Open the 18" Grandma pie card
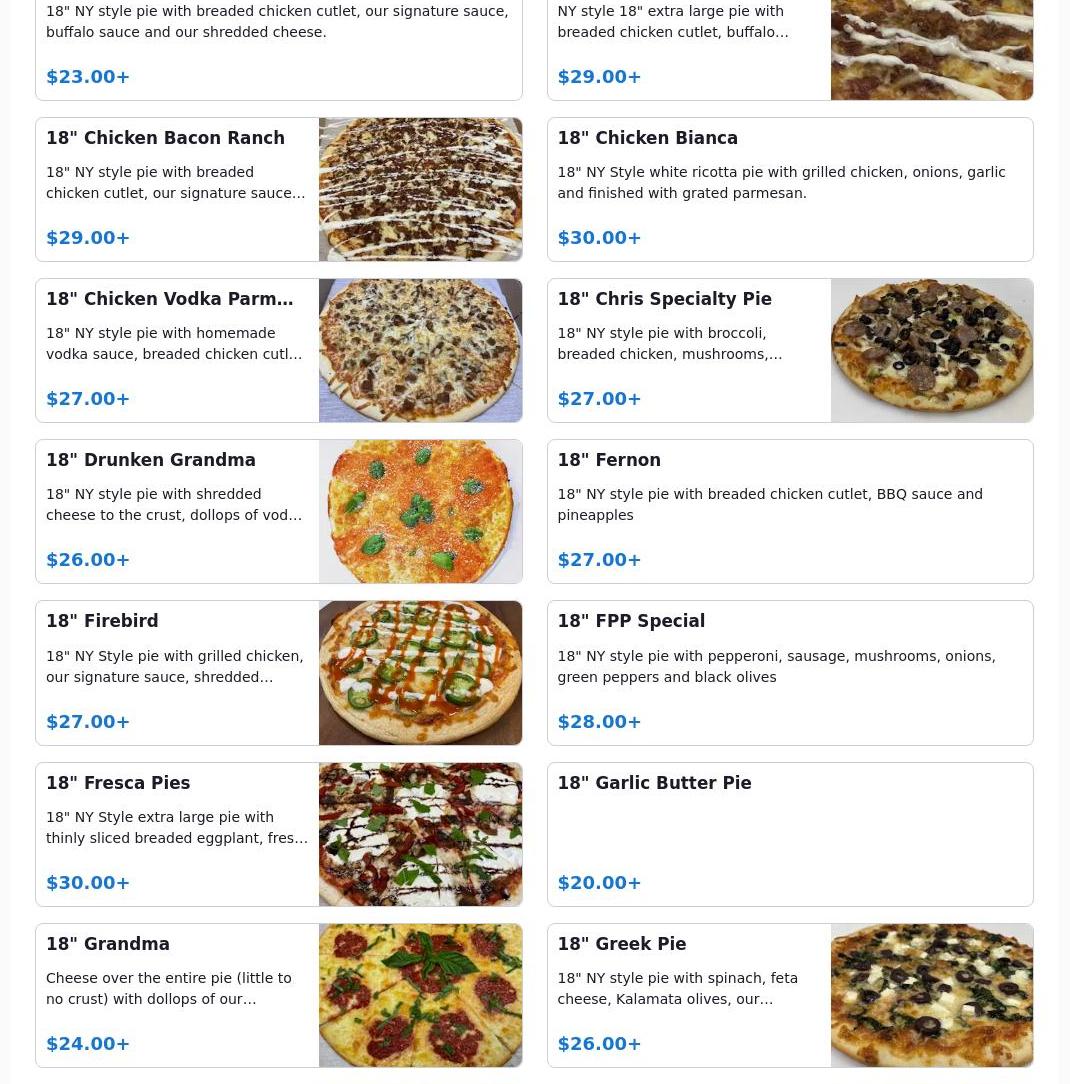The height and width of the screenshot is (1084, 1070). tap(108, 944)
